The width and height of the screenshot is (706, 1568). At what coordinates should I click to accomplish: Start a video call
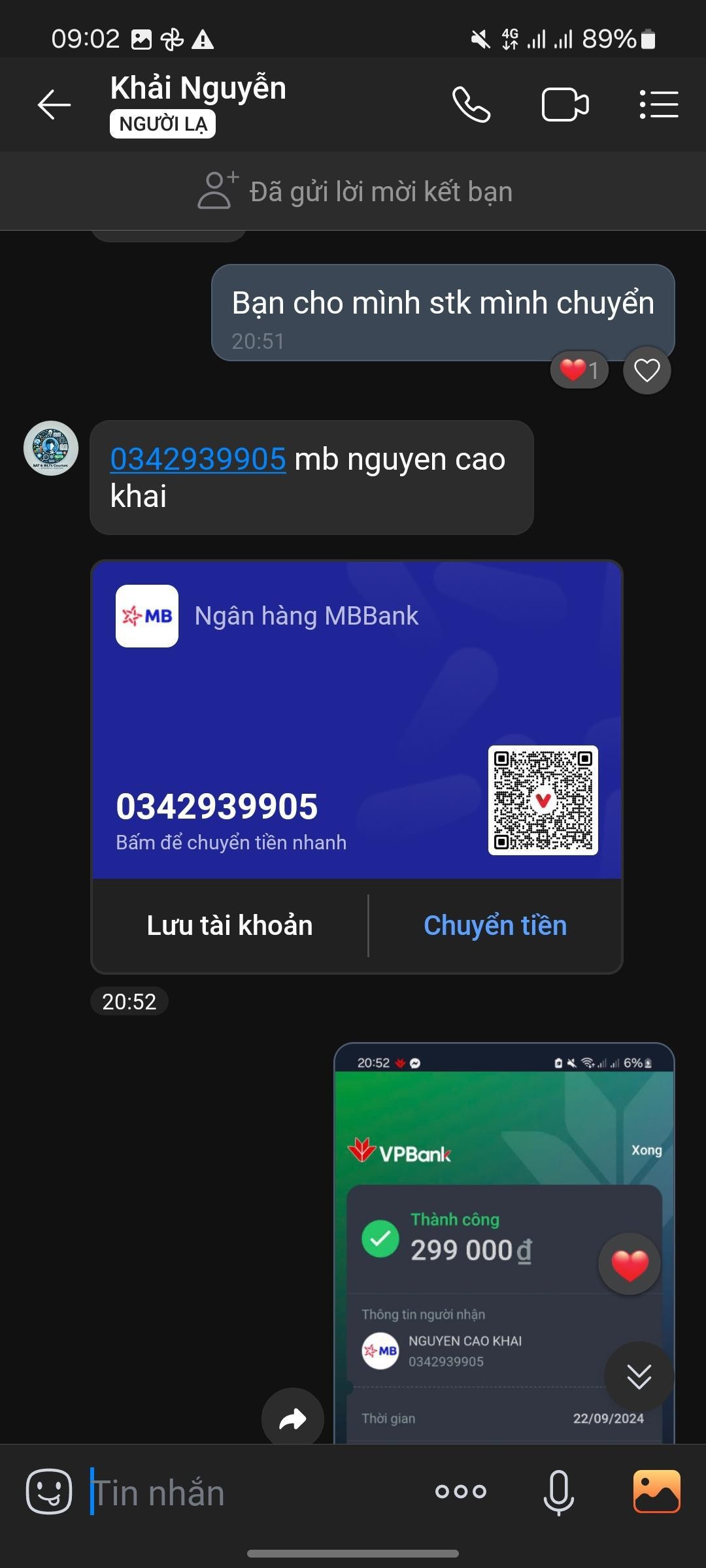coord(565,105)
